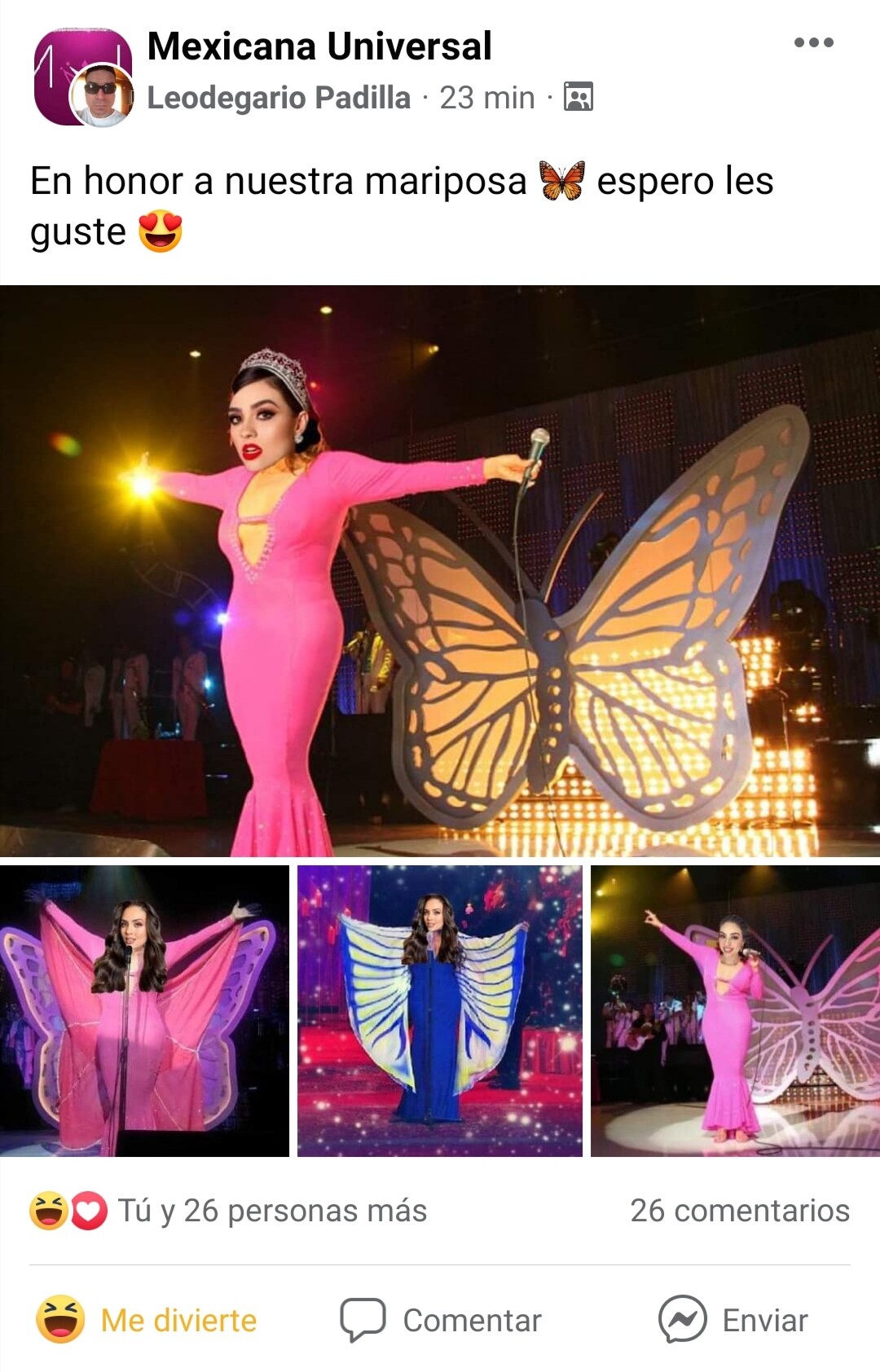
Task: Tap Comentar to write a comment
Action: click(x=441, y=1320)
